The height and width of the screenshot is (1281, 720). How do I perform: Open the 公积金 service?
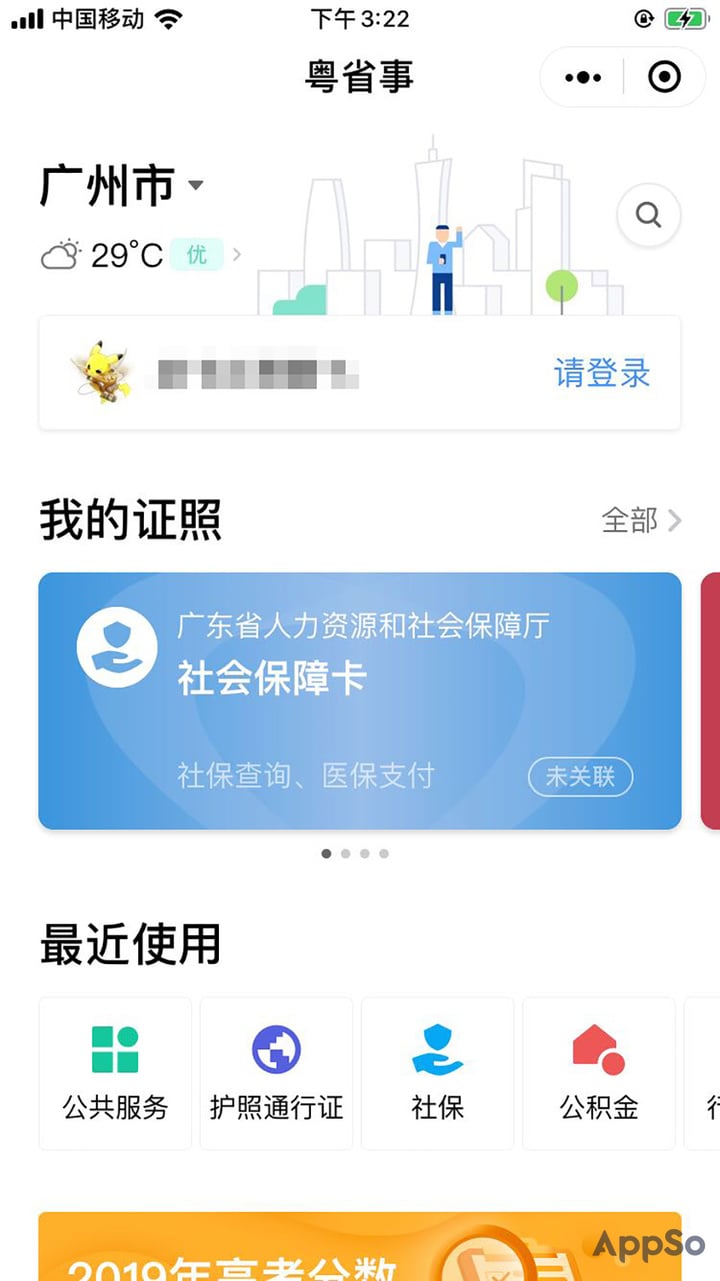pyautogui.click(x=598, y=1073)
